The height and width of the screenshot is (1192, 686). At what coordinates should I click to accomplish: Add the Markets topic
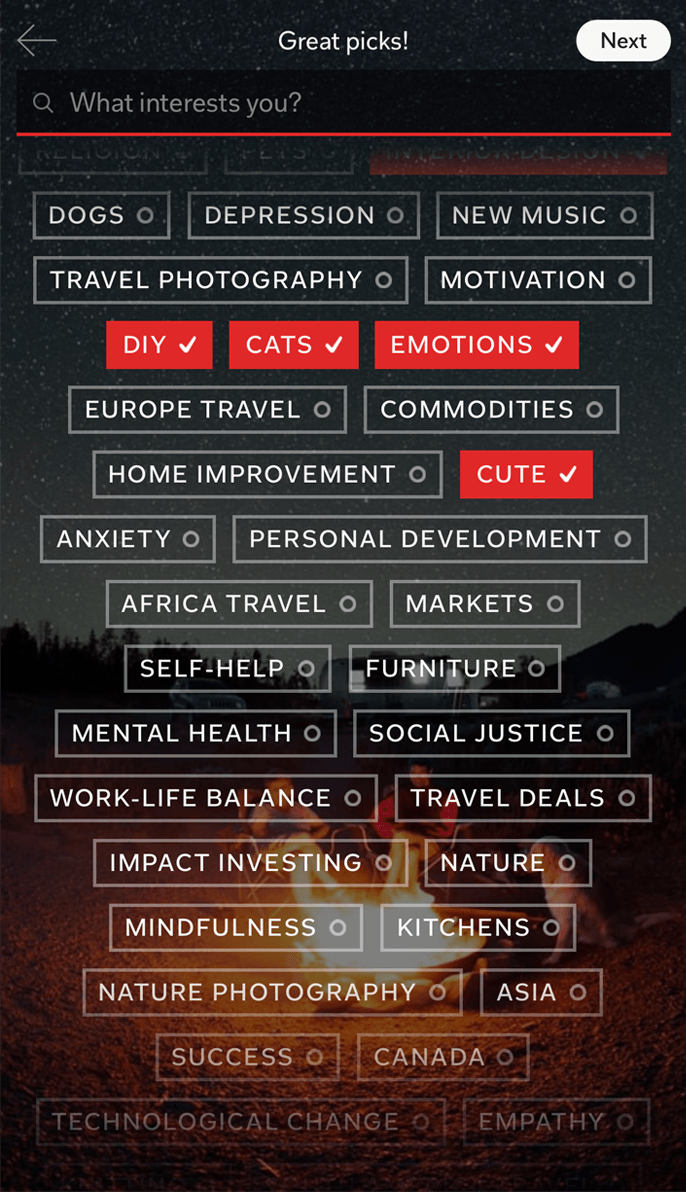tap(484, 604)
